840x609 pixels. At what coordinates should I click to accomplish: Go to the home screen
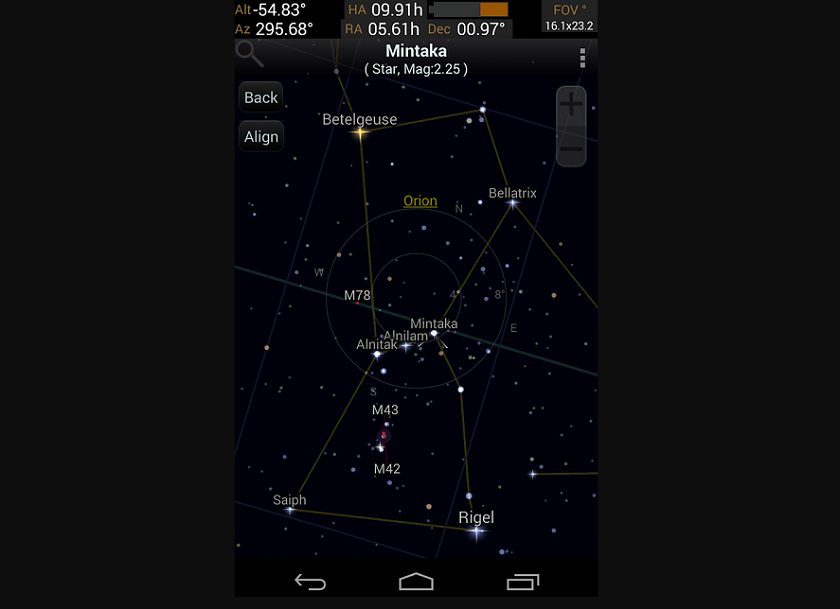416,582
